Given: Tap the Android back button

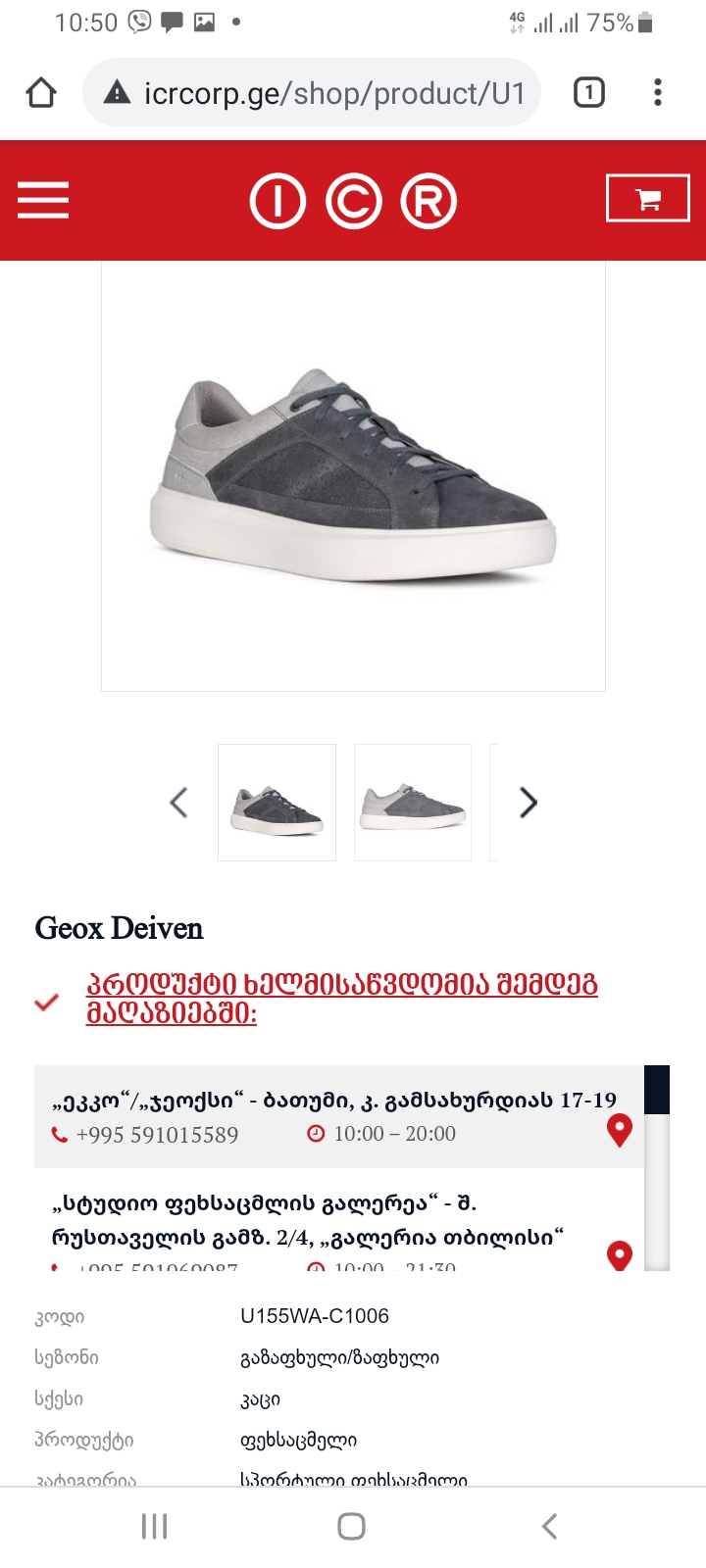Looking at the screenshot, I should (550, 1526).
